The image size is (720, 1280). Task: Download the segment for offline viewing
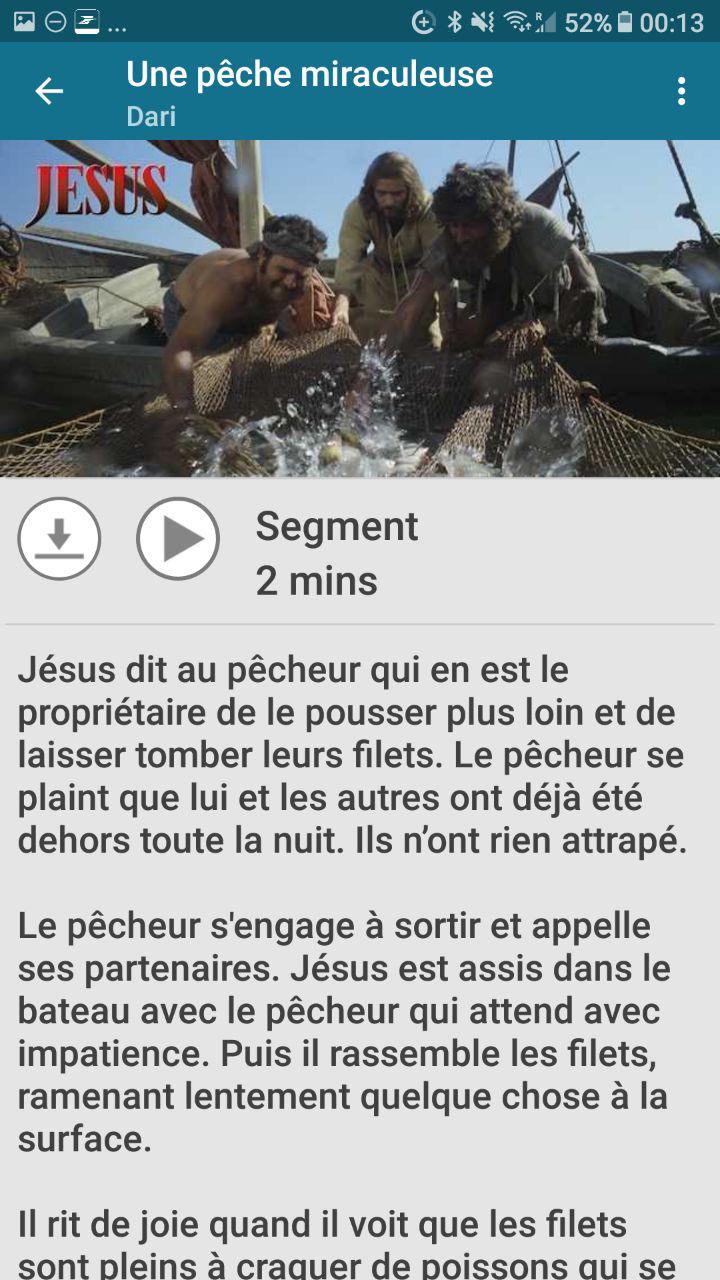[59, 539]
